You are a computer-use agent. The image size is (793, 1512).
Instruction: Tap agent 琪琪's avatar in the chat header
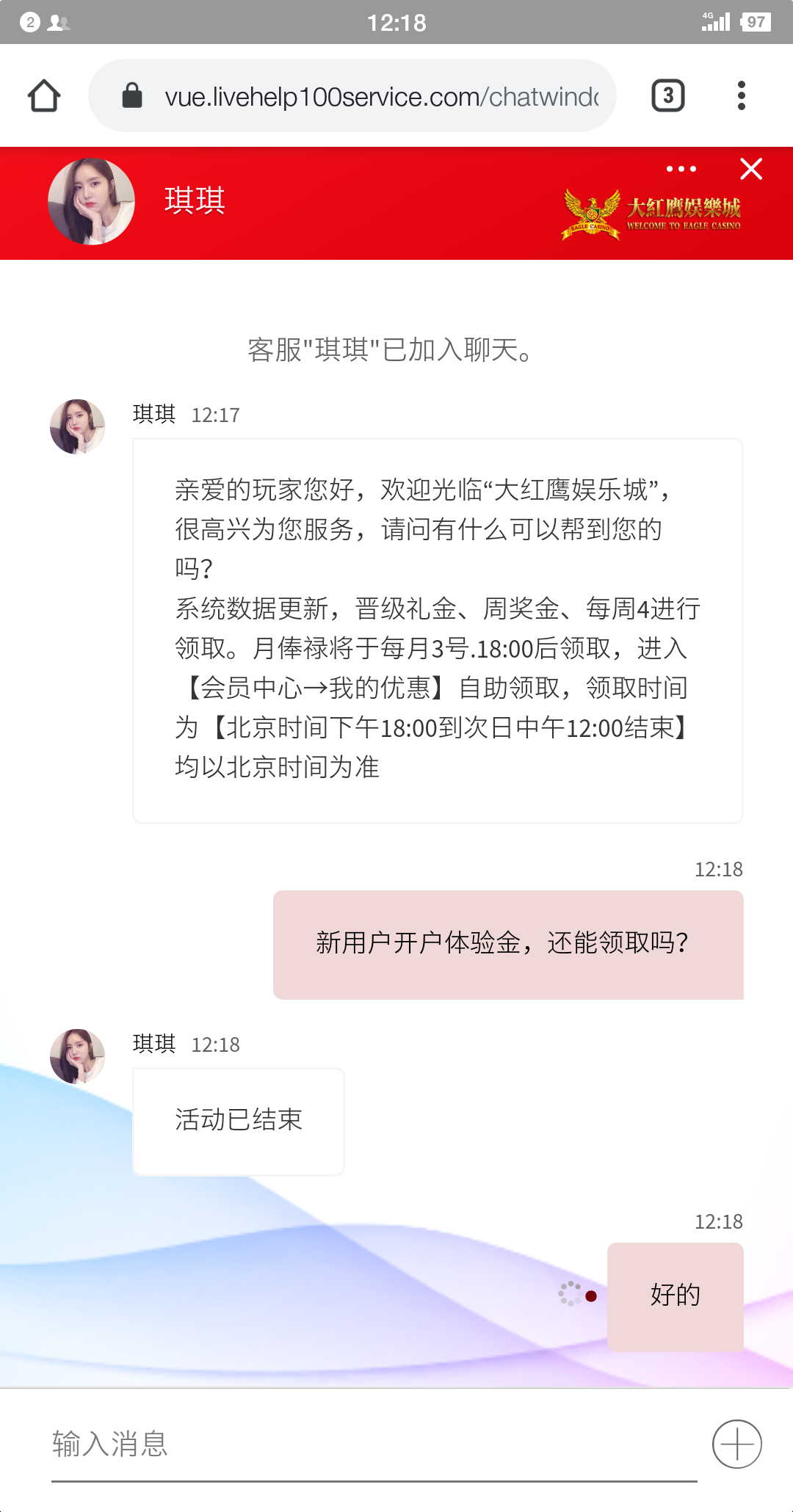point(91,203)
